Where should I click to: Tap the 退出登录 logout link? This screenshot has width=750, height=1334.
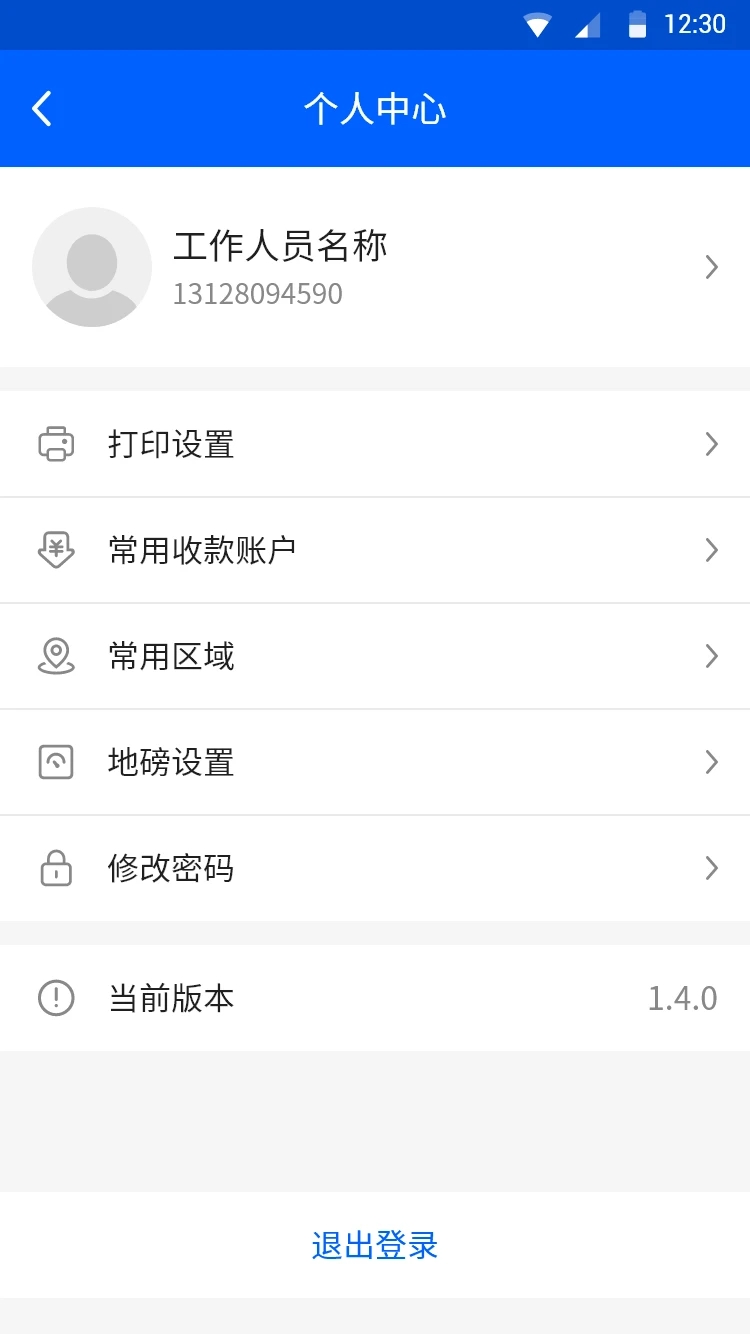click(x=375, y=1246)
